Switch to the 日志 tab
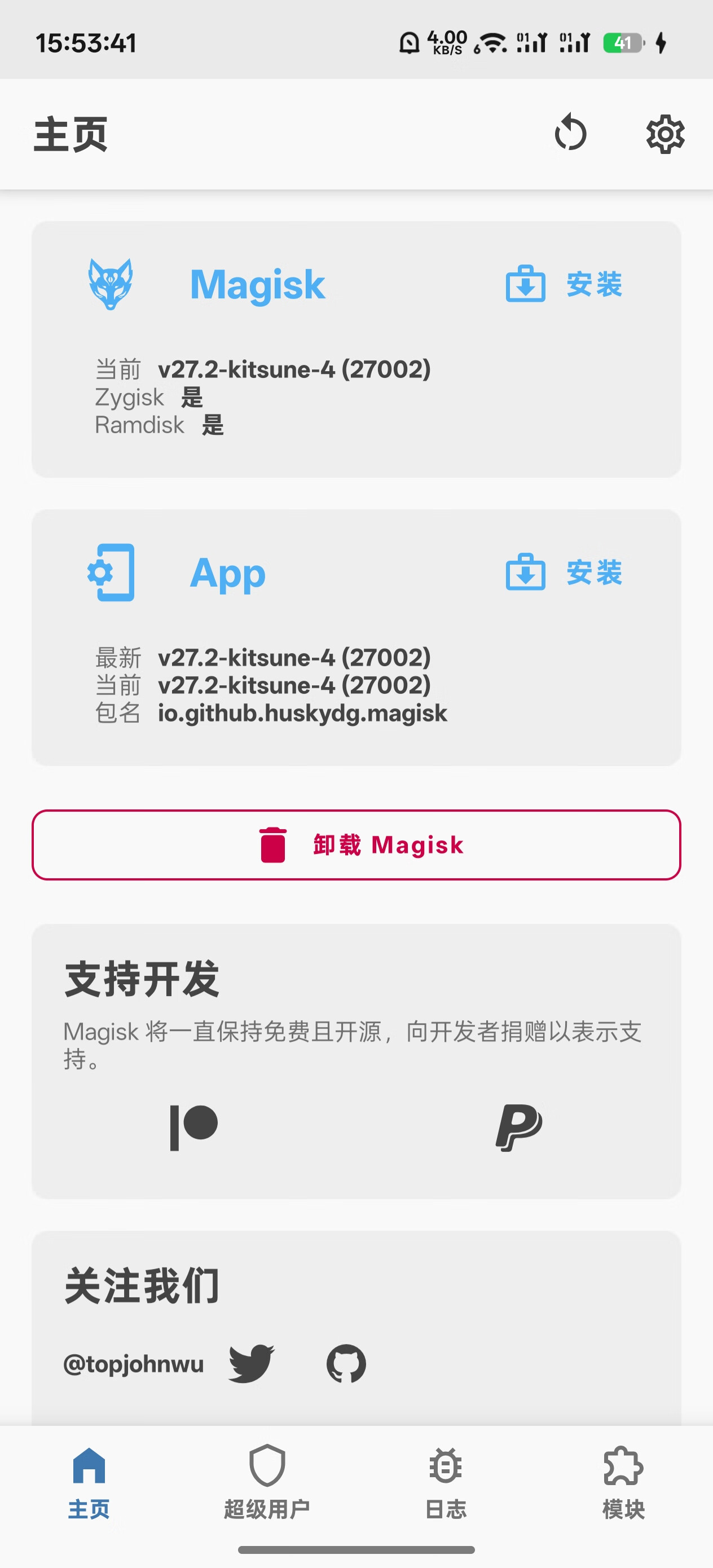Screen dimensions: 713x1568 [x=445, y=1483]
